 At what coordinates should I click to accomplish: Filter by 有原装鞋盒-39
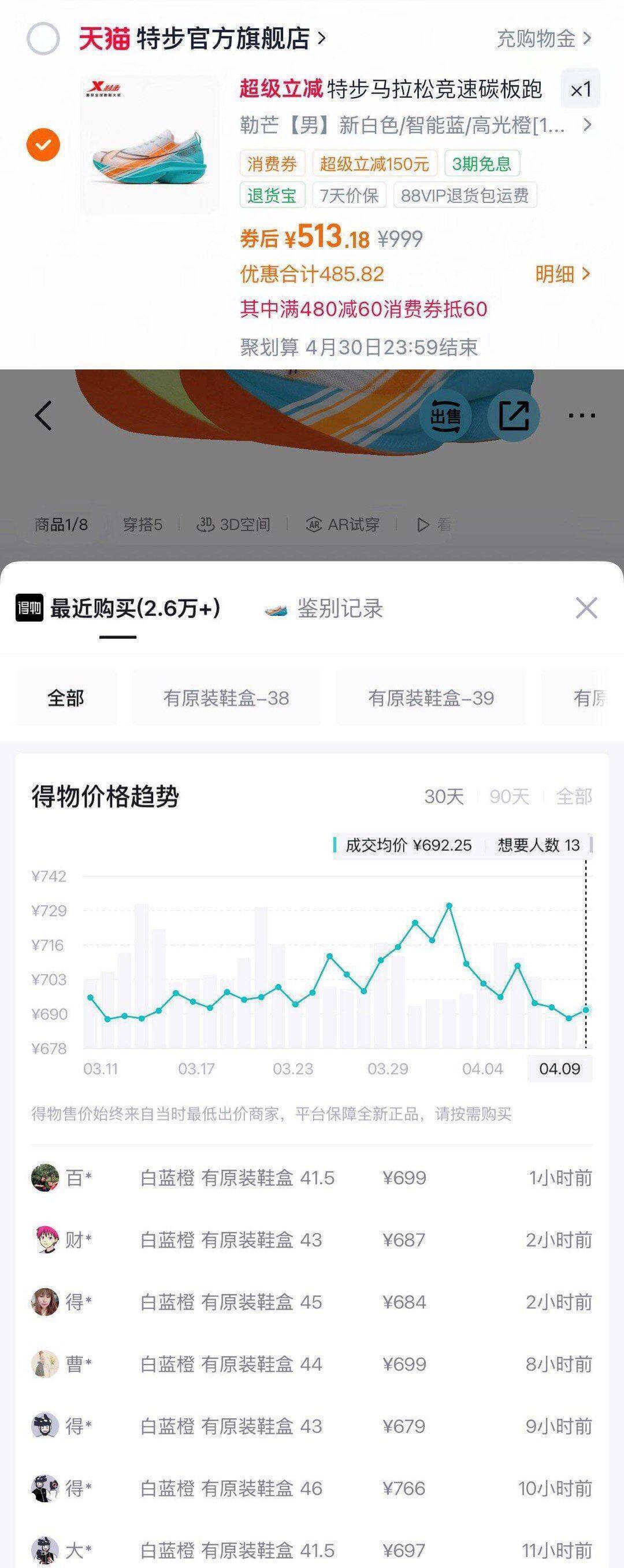click(430, 698)
